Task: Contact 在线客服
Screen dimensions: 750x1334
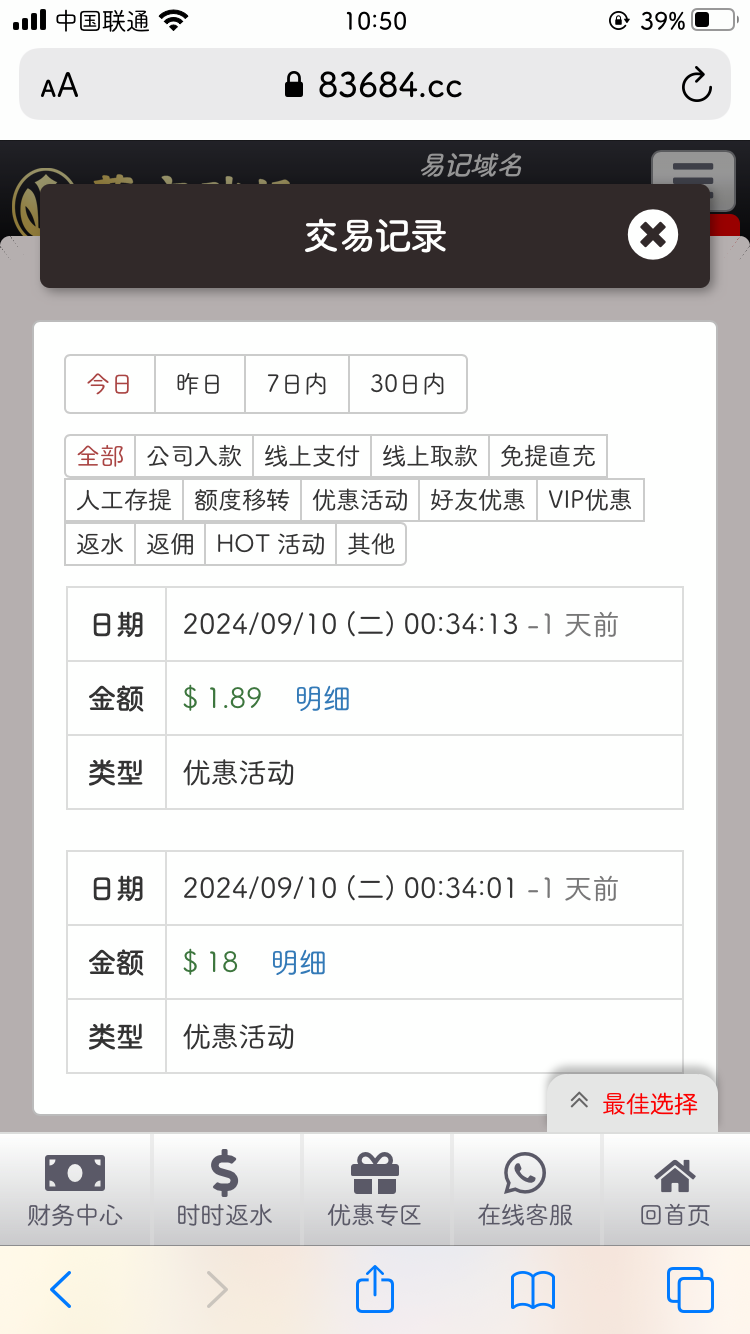Action: 525,1190
